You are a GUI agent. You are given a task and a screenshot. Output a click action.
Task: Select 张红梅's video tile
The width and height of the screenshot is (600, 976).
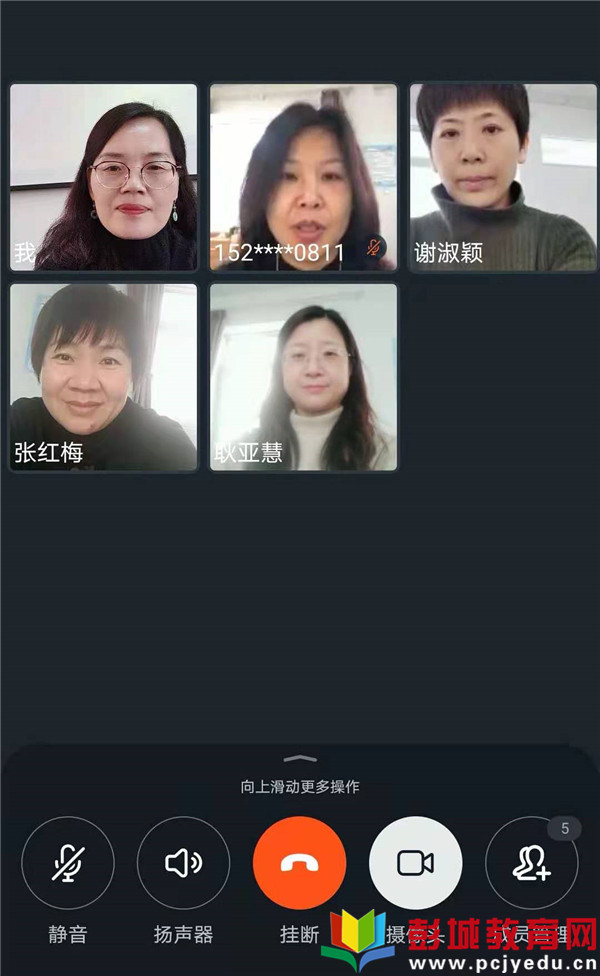tap(103, 377)
